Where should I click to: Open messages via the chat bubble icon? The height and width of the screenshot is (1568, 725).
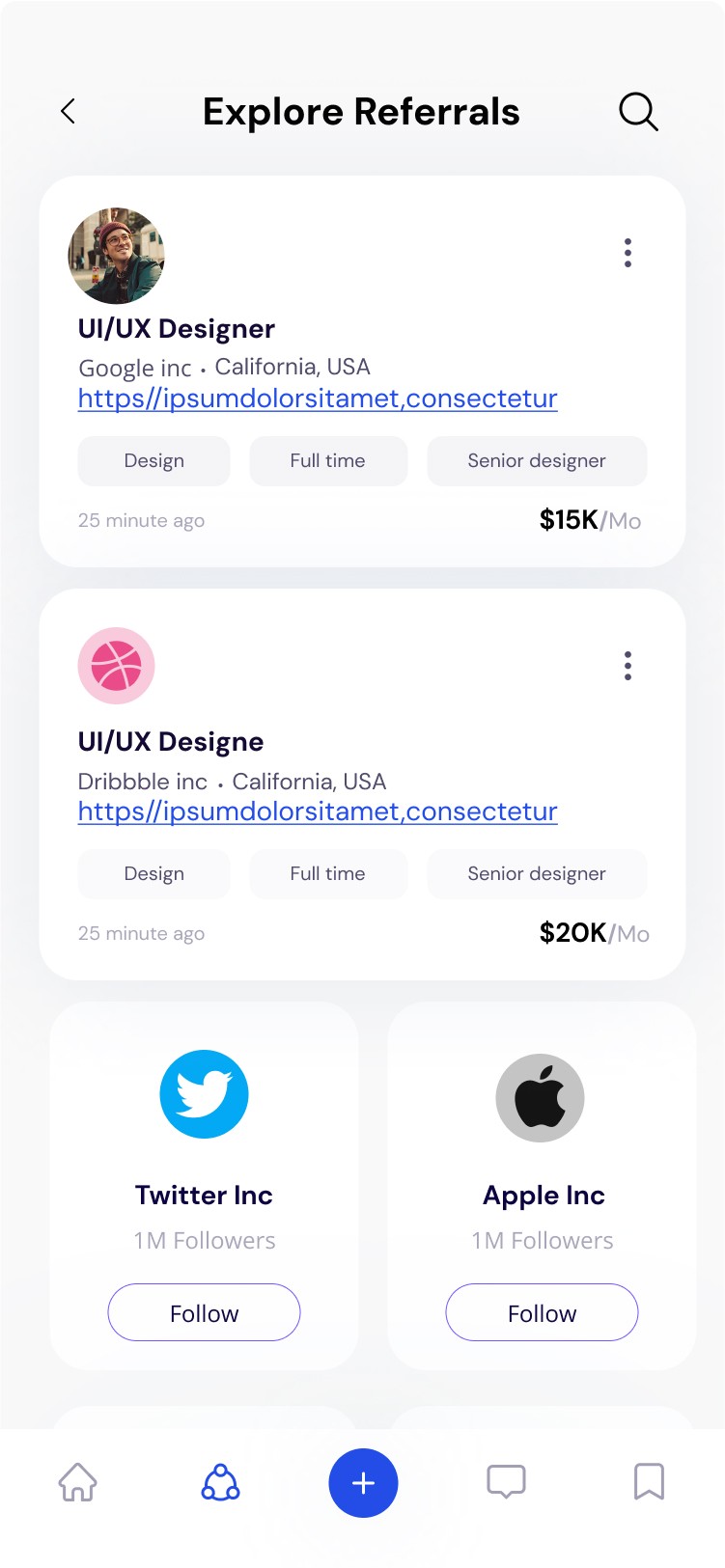pyautogui.click(x=505, y=1483)
